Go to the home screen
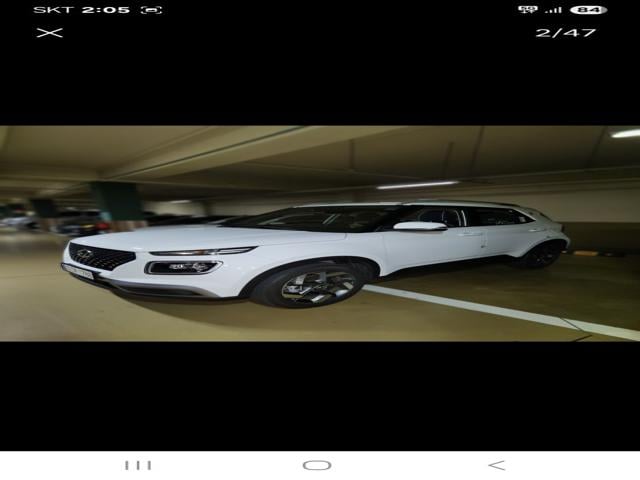 pos(317,465)
